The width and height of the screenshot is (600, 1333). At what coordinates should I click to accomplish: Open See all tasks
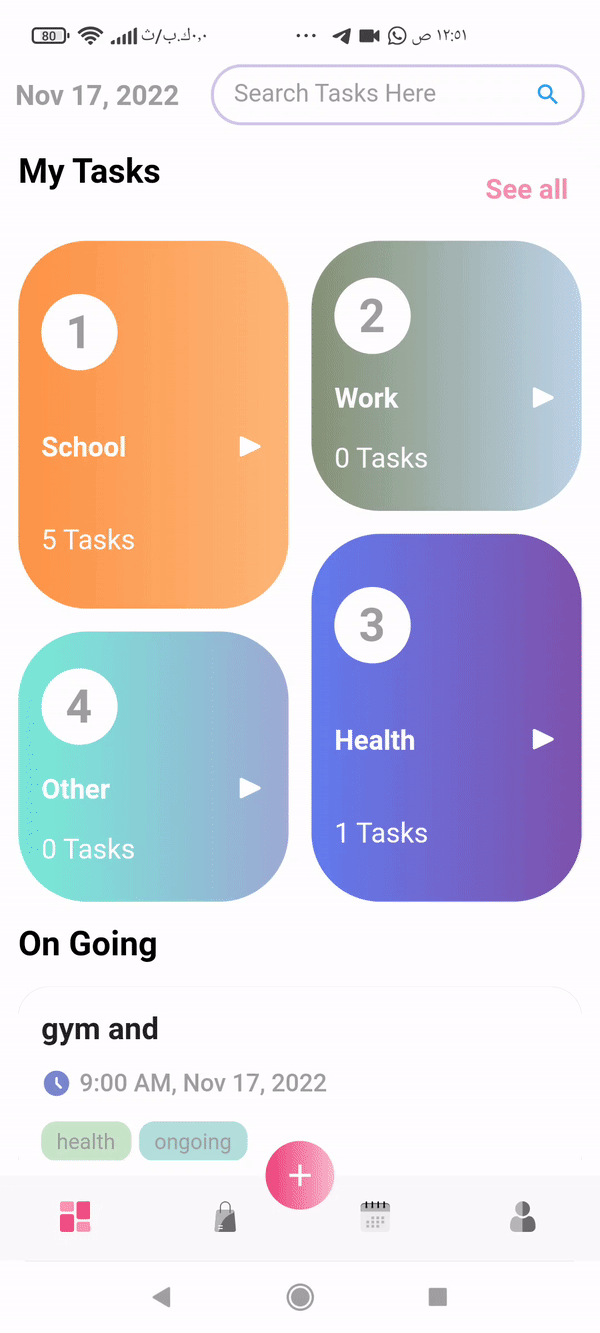[x=526, y=189]
